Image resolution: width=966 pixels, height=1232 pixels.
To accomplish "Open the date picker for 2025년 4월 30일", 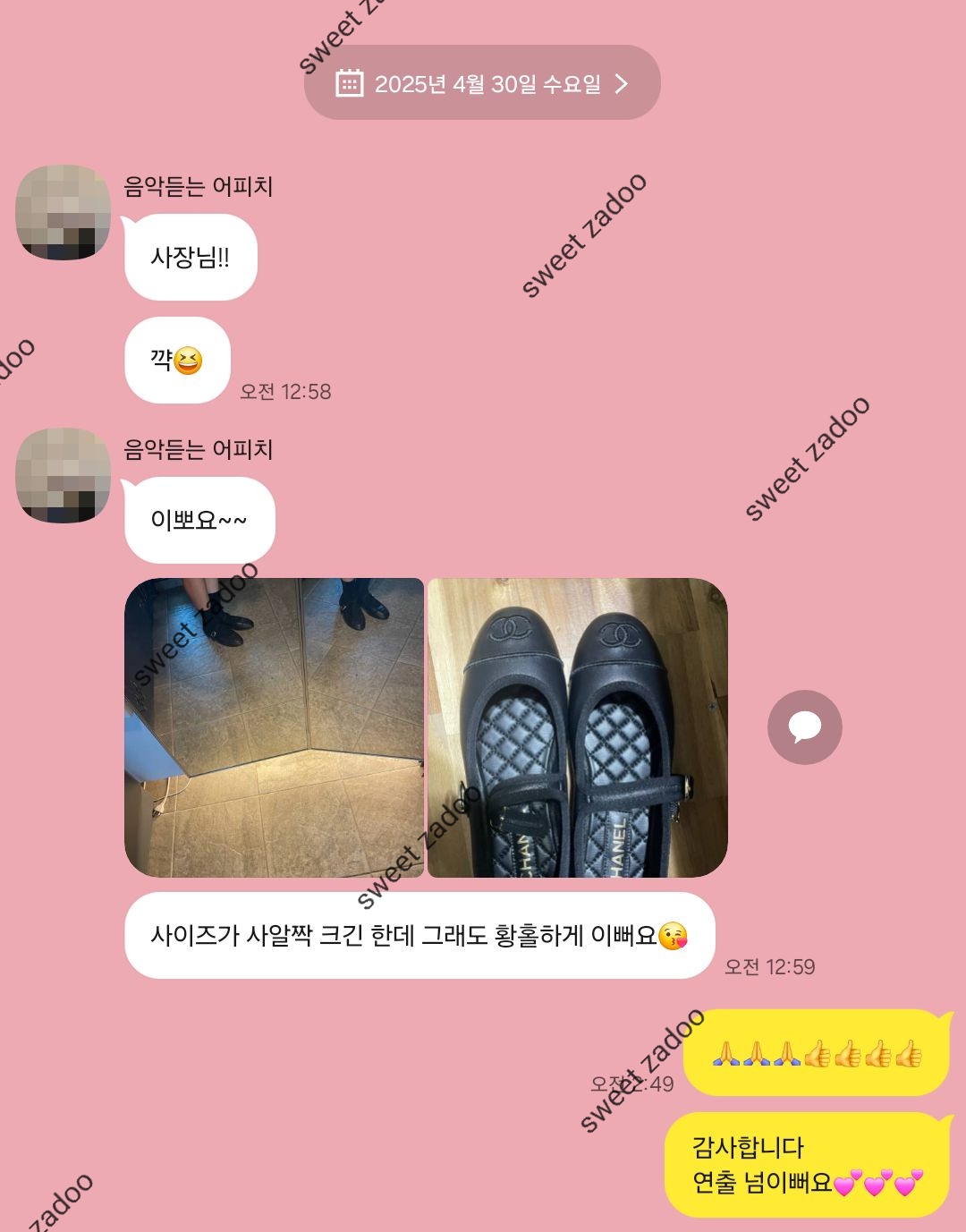I will 482,83.
